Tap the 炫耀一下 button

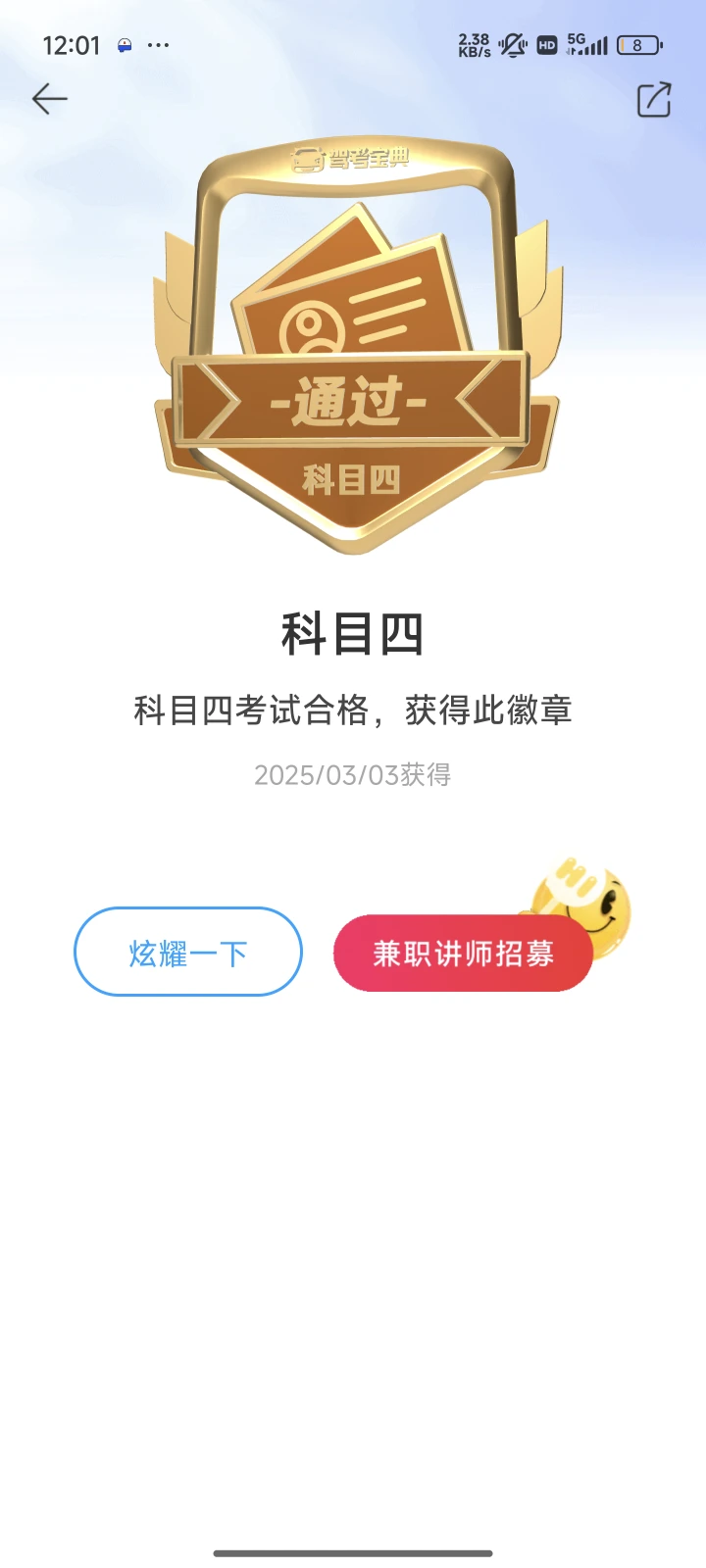point(188,952)
